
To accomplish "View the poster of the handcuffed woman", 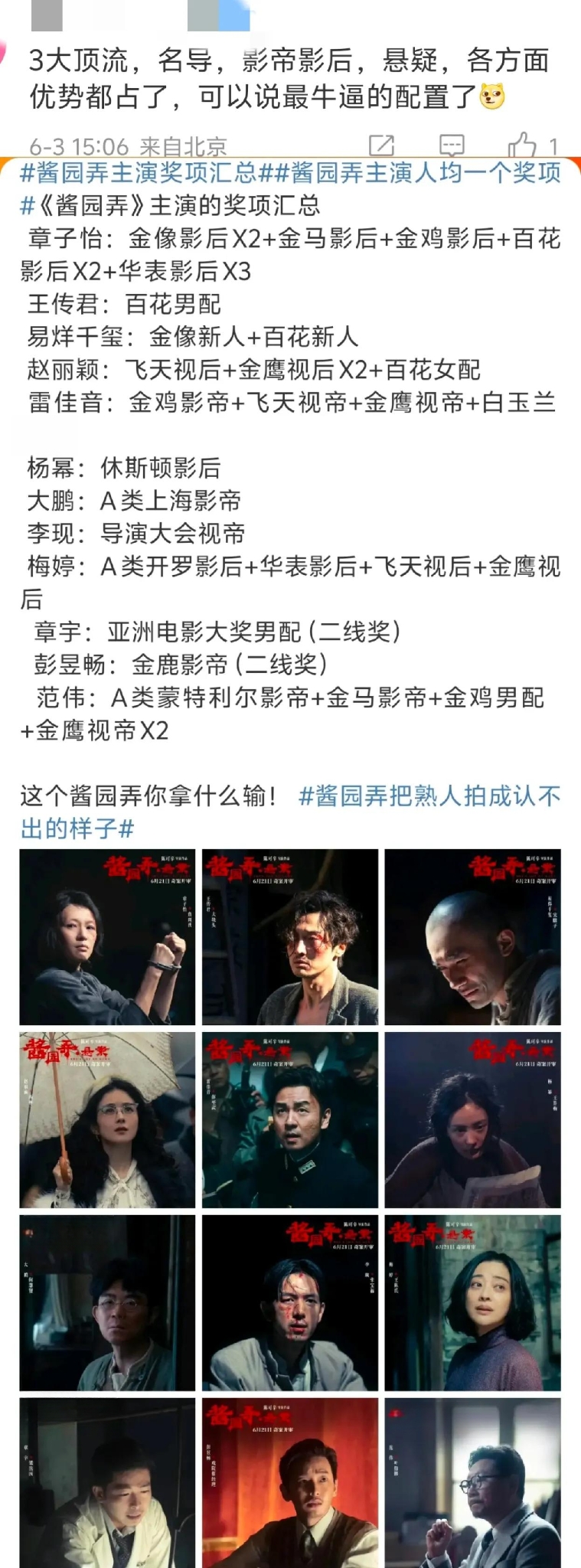I will [107, 936].
